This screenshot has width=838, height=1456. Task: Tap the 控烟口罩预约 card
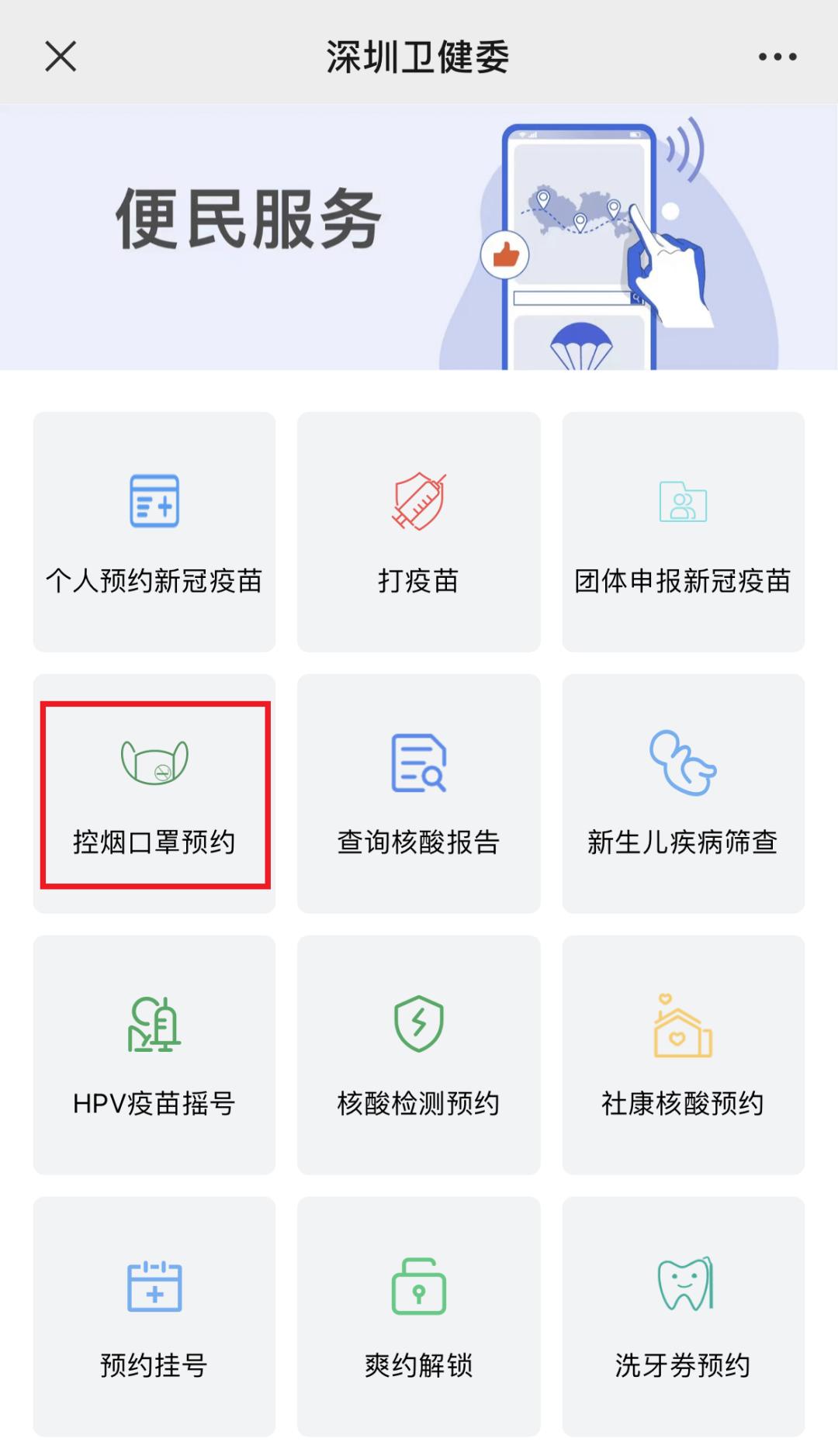154,794
